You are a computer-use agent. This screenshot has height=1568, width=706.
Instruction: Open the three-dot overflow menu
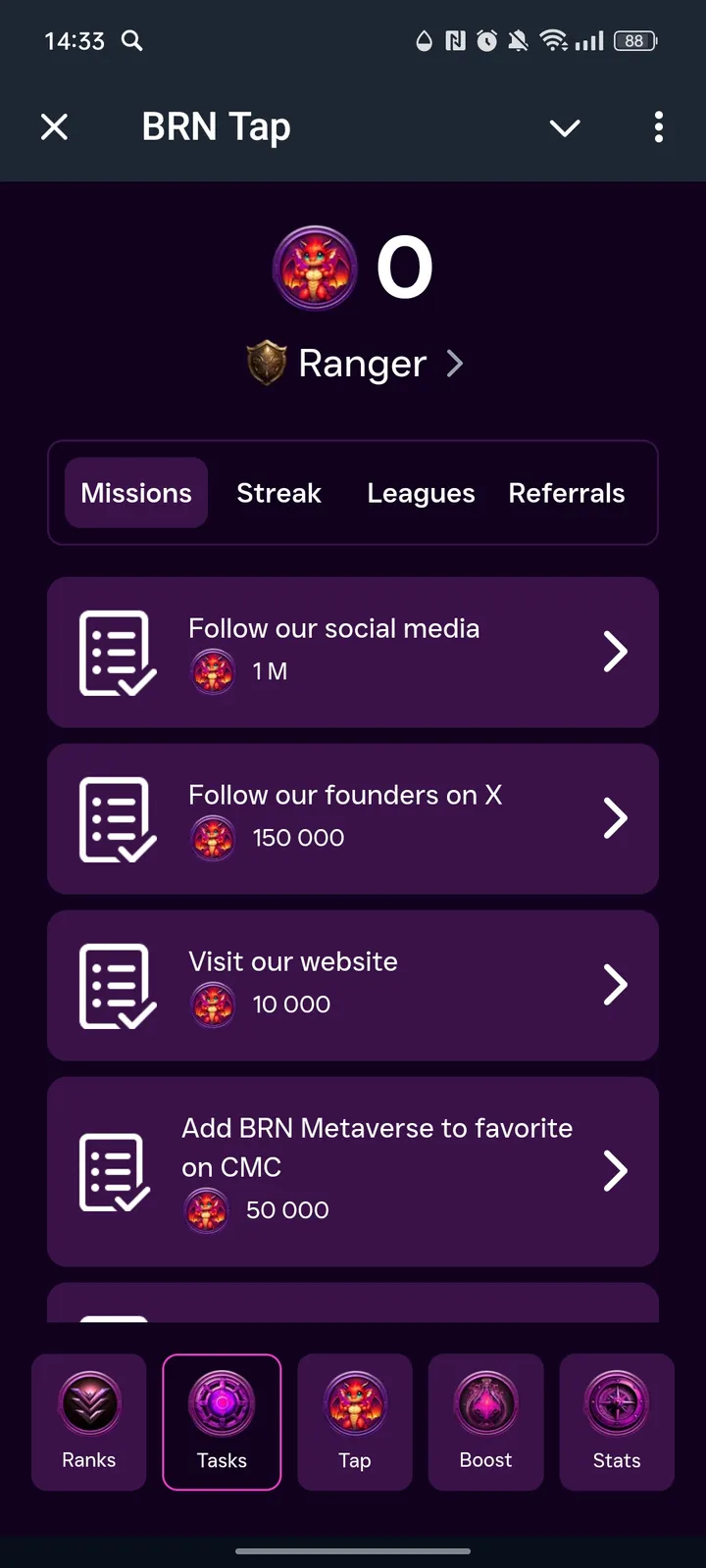(658, 127)
